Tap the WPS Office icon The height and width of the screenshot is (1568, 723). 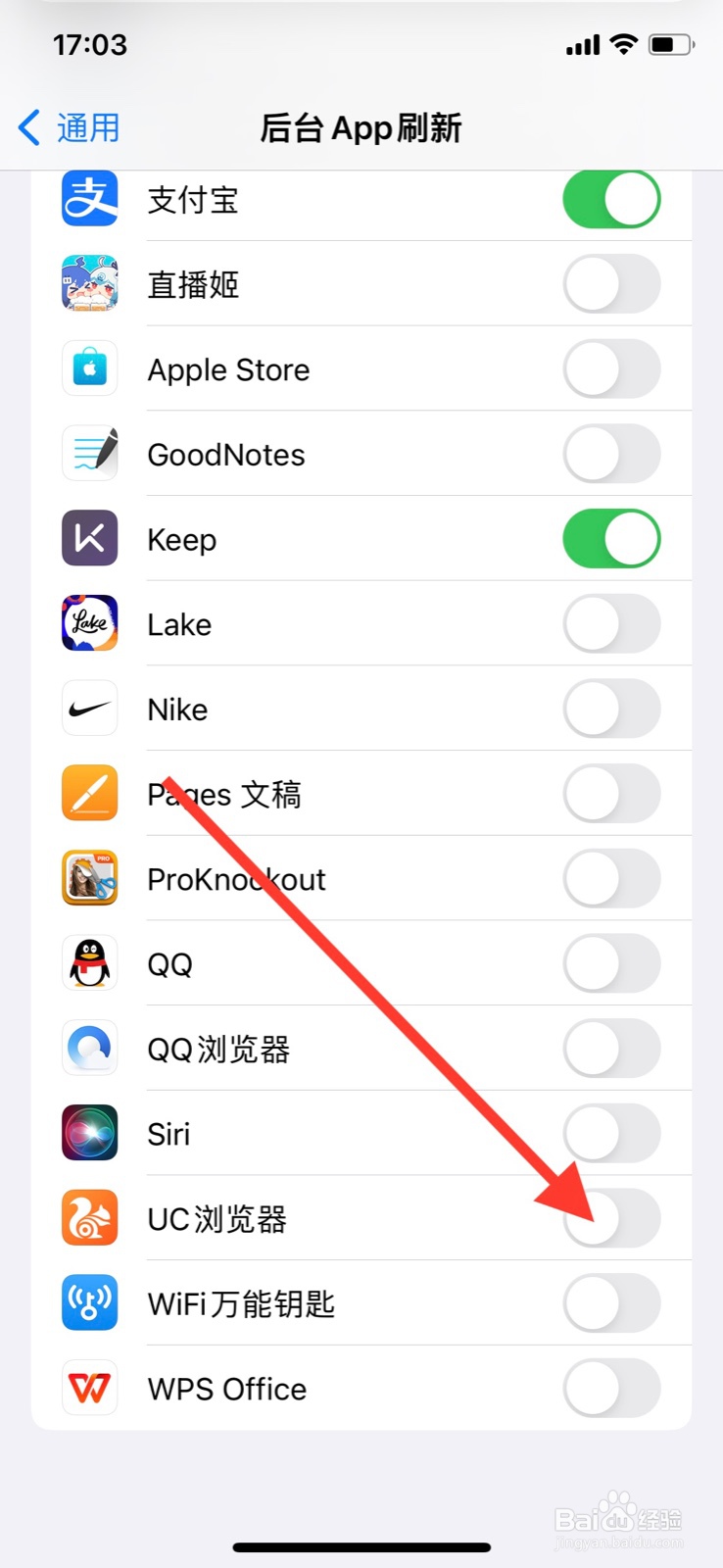point(89,1388)
